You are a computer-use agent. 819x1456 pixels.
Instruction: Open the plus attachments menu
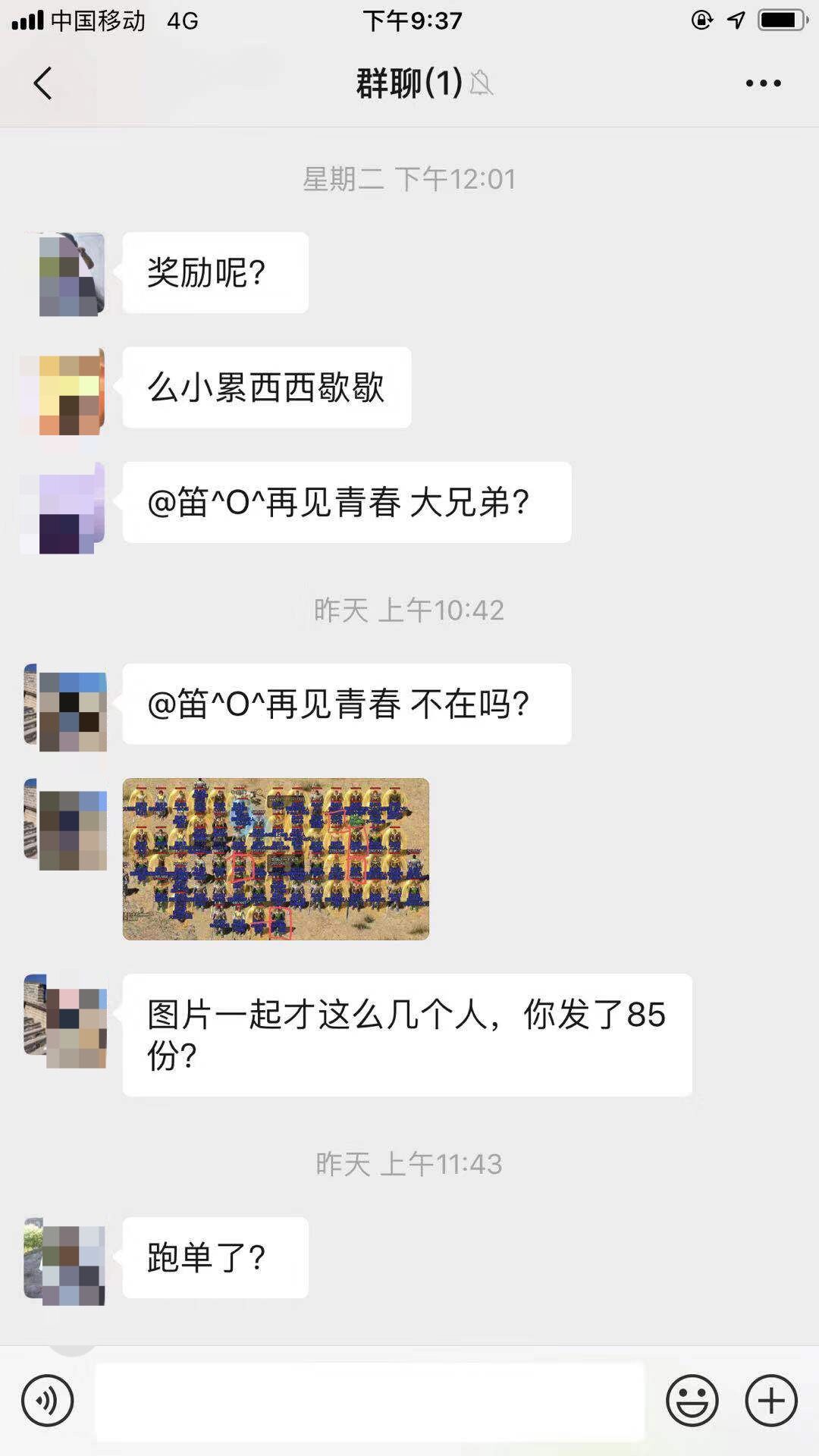[x=771, y=1401]
